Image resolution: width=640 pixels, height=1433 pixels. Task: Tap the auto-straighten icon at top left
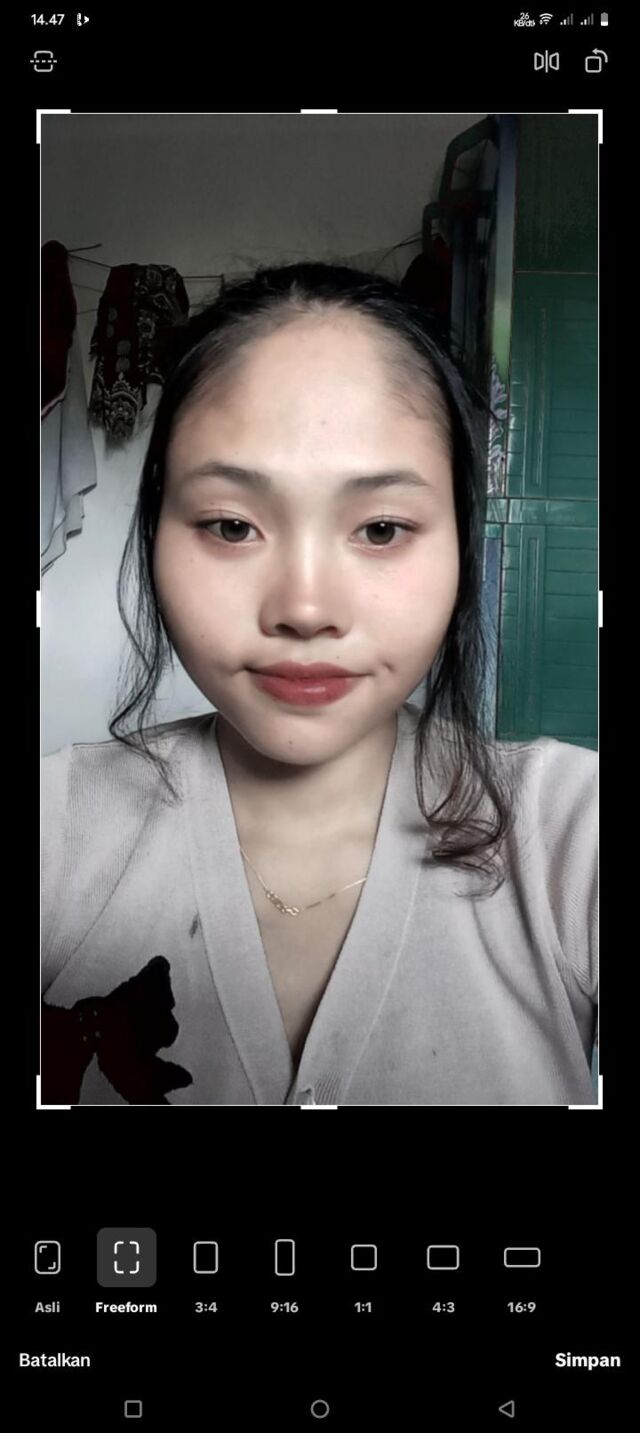43,62
